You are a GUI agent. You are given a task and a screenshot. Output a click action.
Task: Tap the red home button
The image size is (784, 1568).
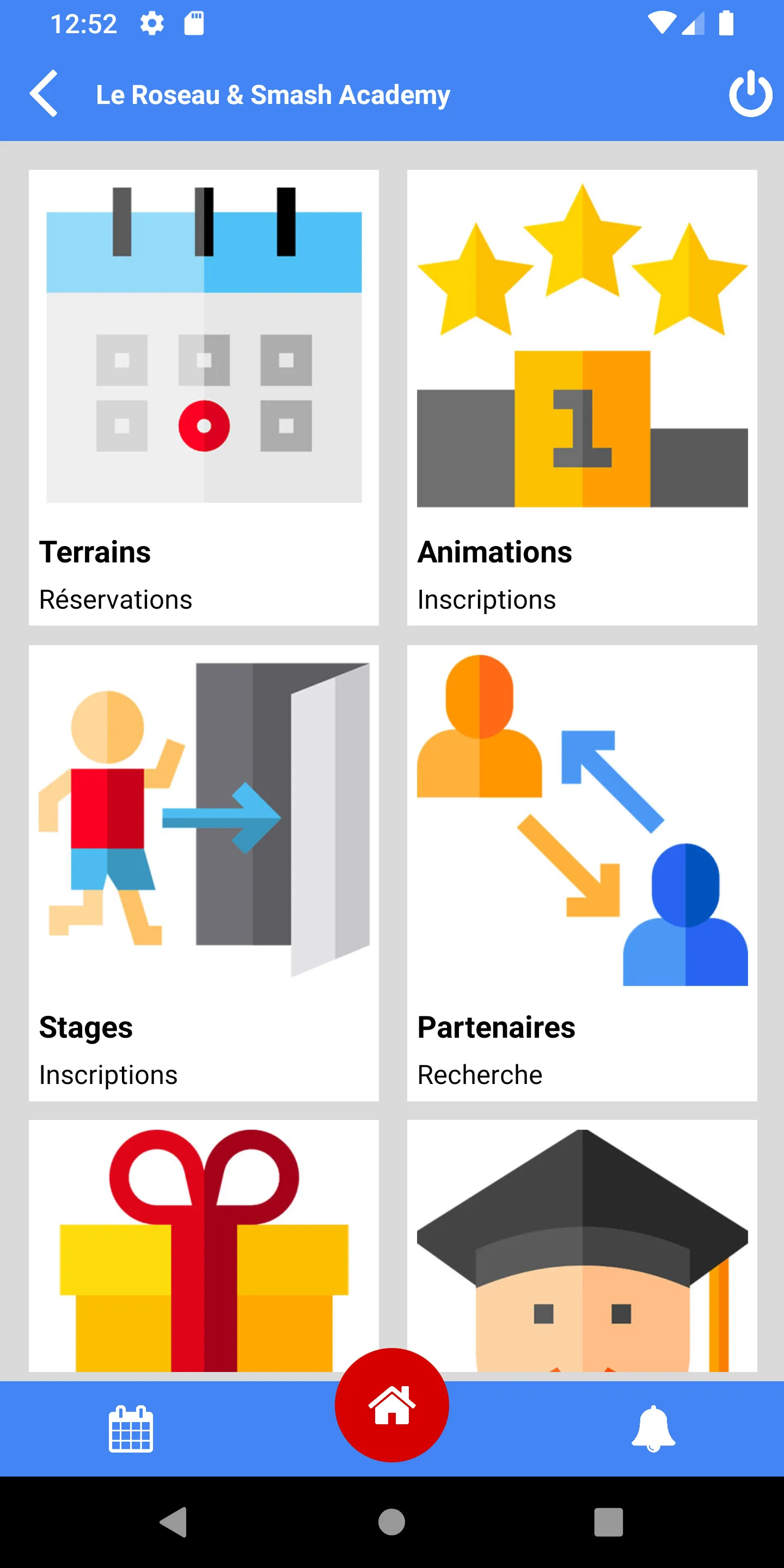click(x=392, y=1405)
